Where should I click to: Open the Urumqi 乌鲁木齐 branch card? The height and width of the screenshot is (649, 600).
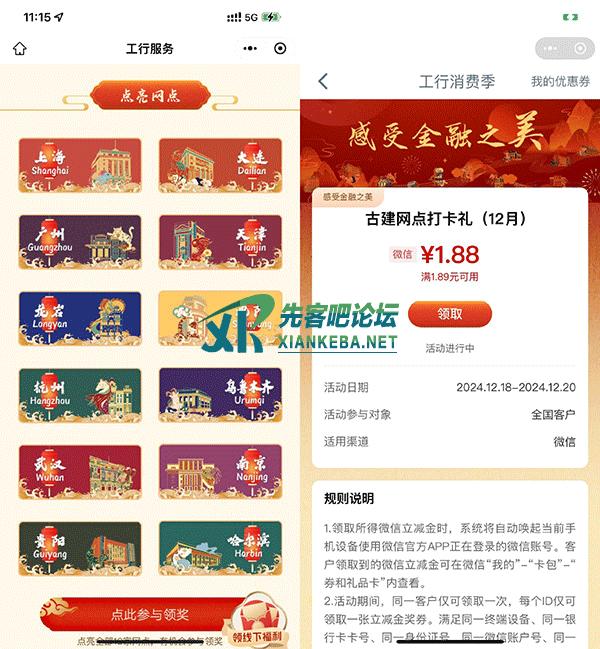(220, 395)
